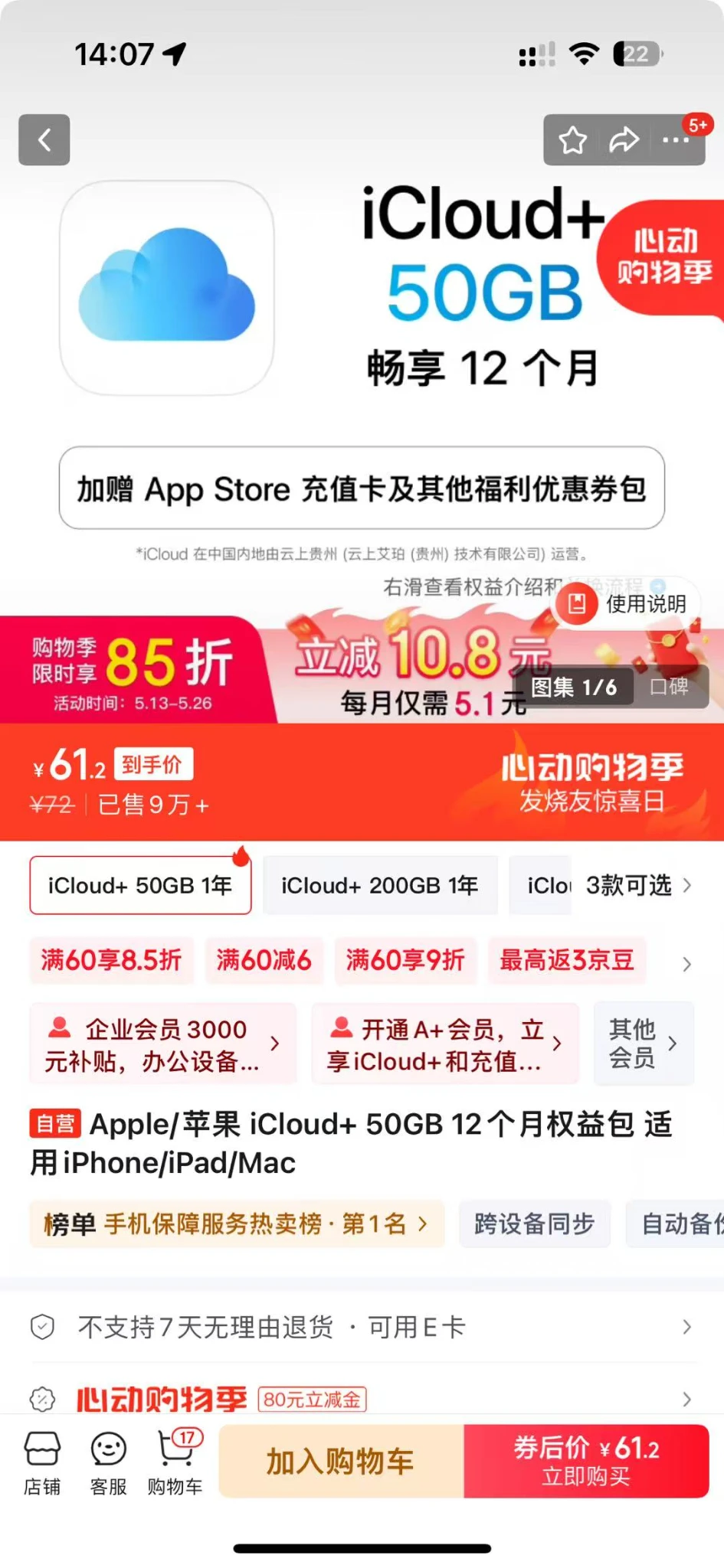Open the 开通A+会员 offer
724x1568 pixels.
tap(444, 1044)
